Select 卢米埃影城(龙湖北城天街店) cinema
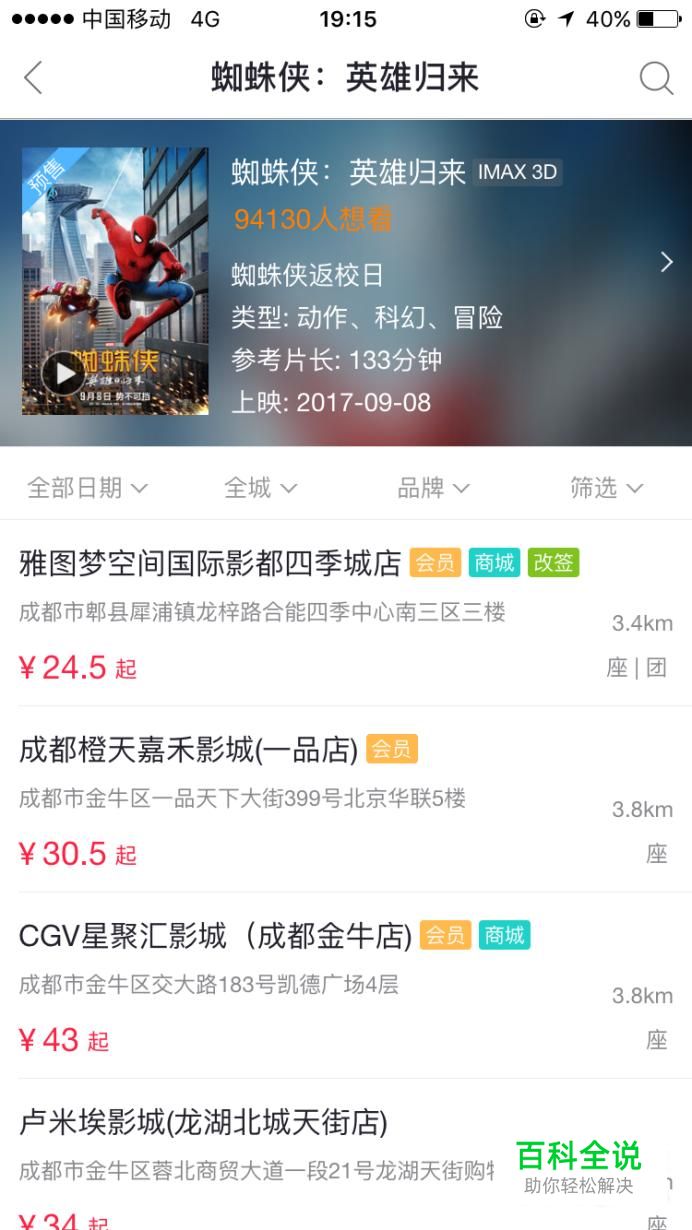692x1230 pixels. click(346, 1155)
